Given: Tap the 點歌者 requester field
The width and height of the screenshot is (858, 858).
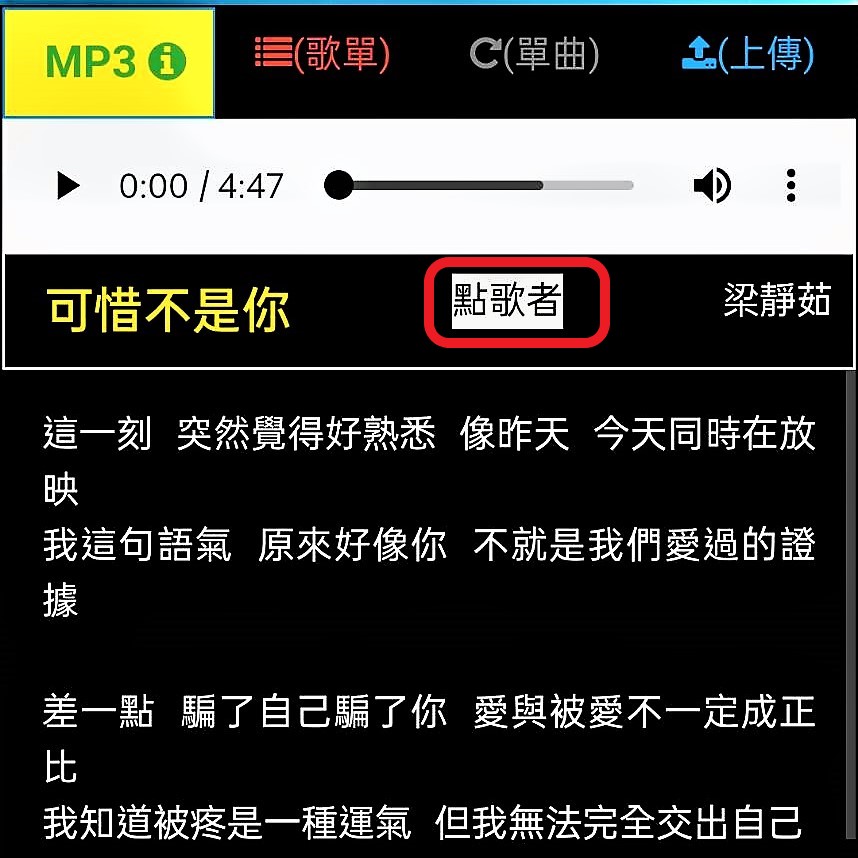Looking at the screenshot, I should click(x=508, y=301).
